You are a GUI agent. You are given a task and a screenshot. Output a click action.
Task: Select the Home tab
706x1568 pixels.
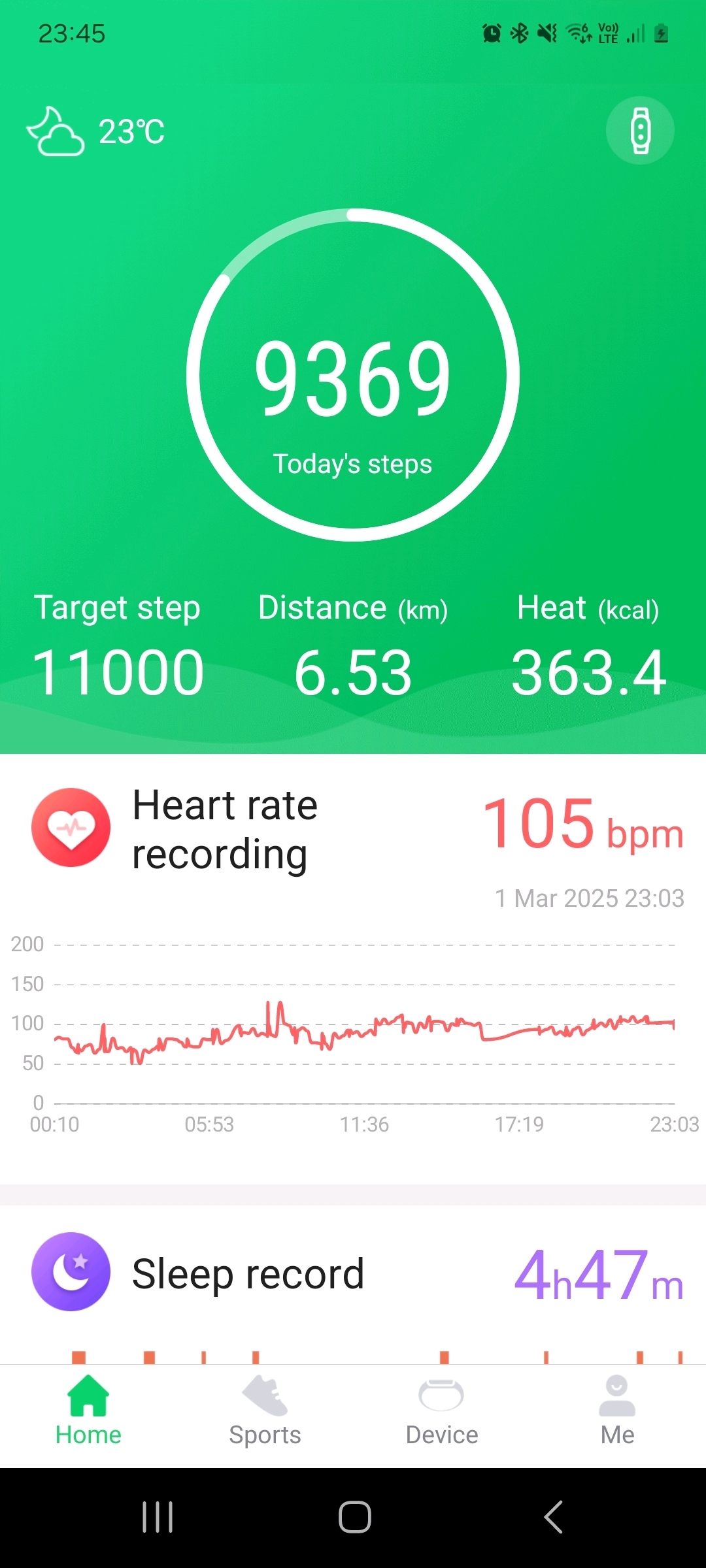(88, 1410)
